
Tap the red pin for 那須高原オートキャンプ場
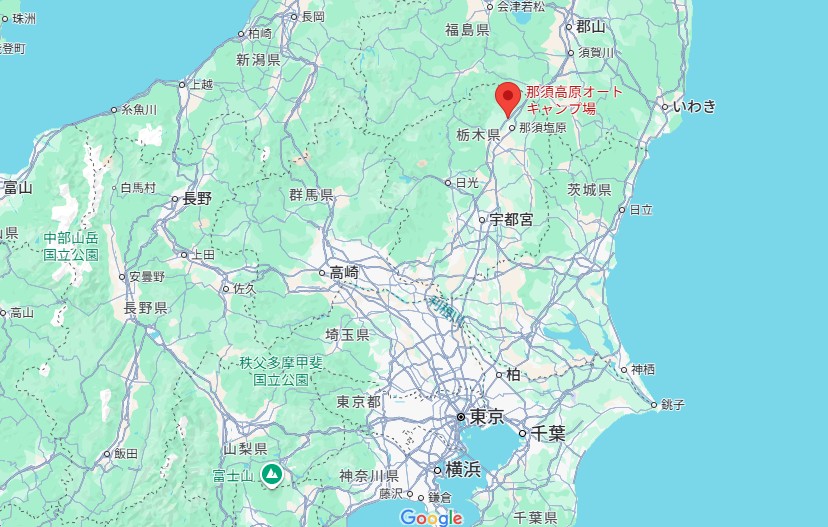507,98
